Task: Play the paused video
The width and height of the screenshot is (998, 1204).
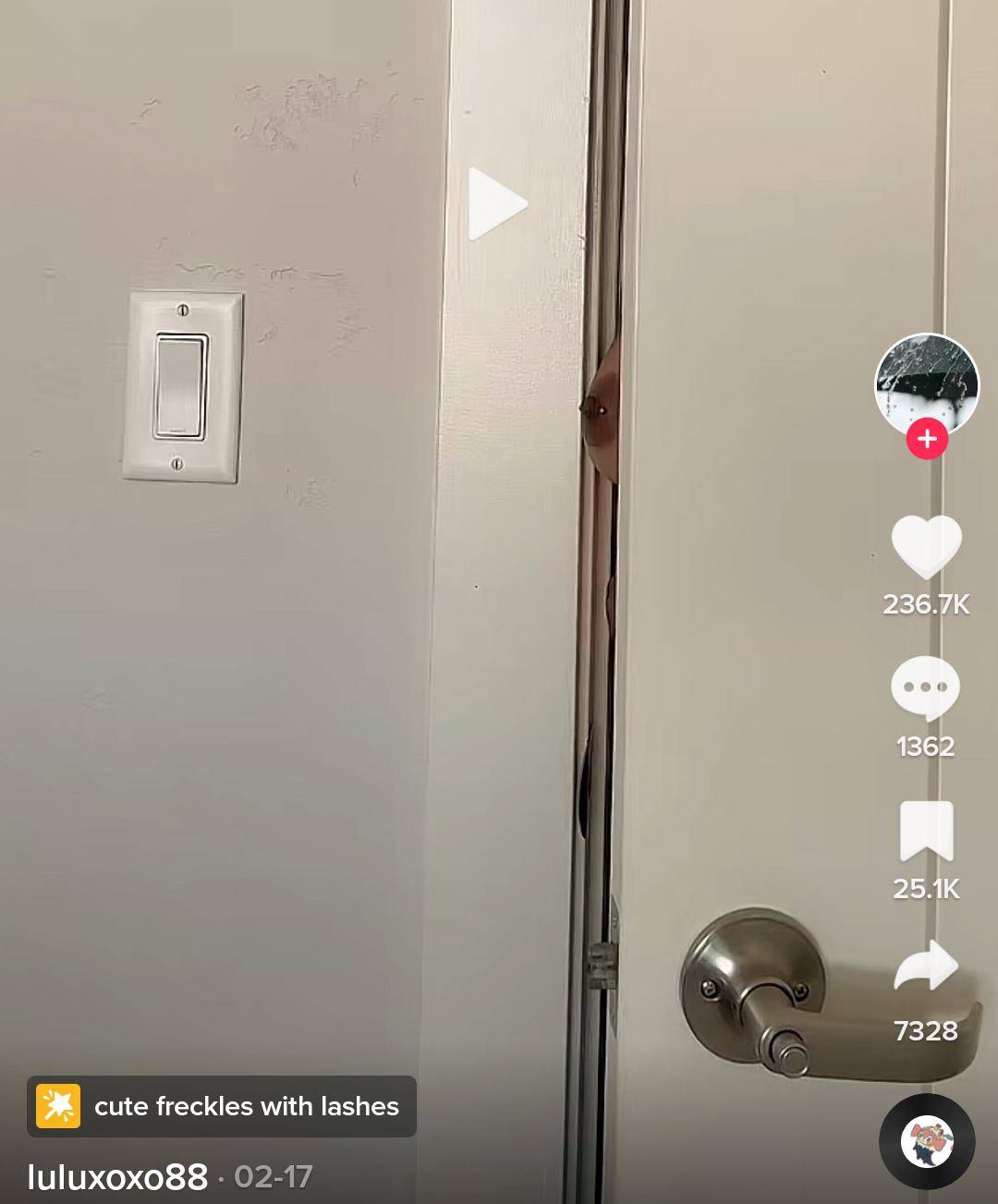Action: pos(497,203)
